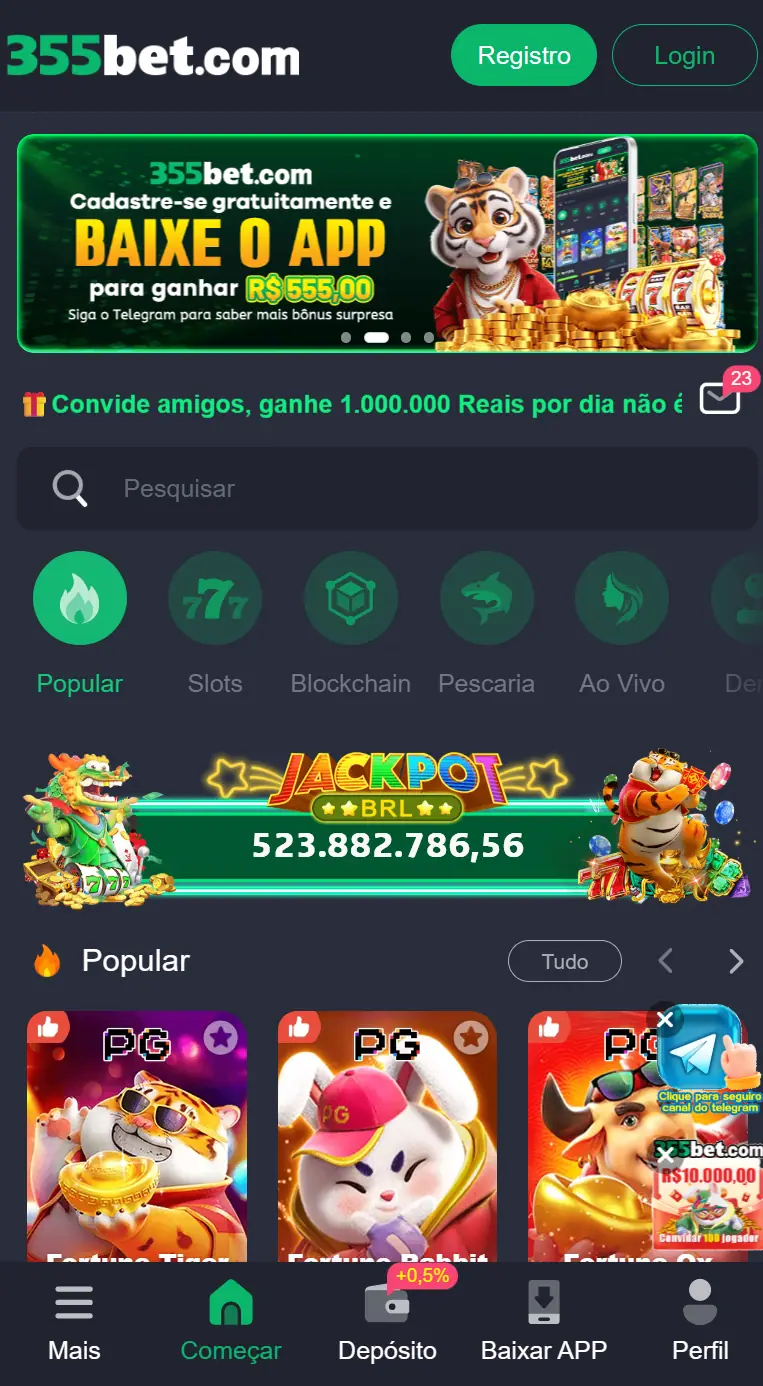Go to the Depósito tab

tap(387, 1321)
